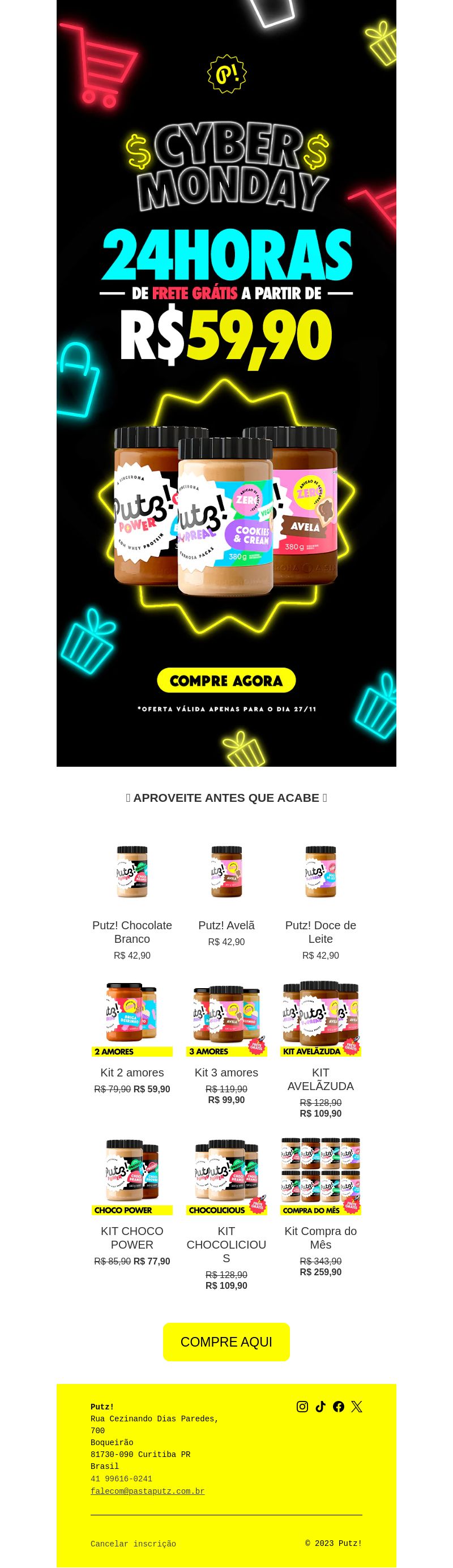Select the Kit 2 amores offer

click(132, 1018)
